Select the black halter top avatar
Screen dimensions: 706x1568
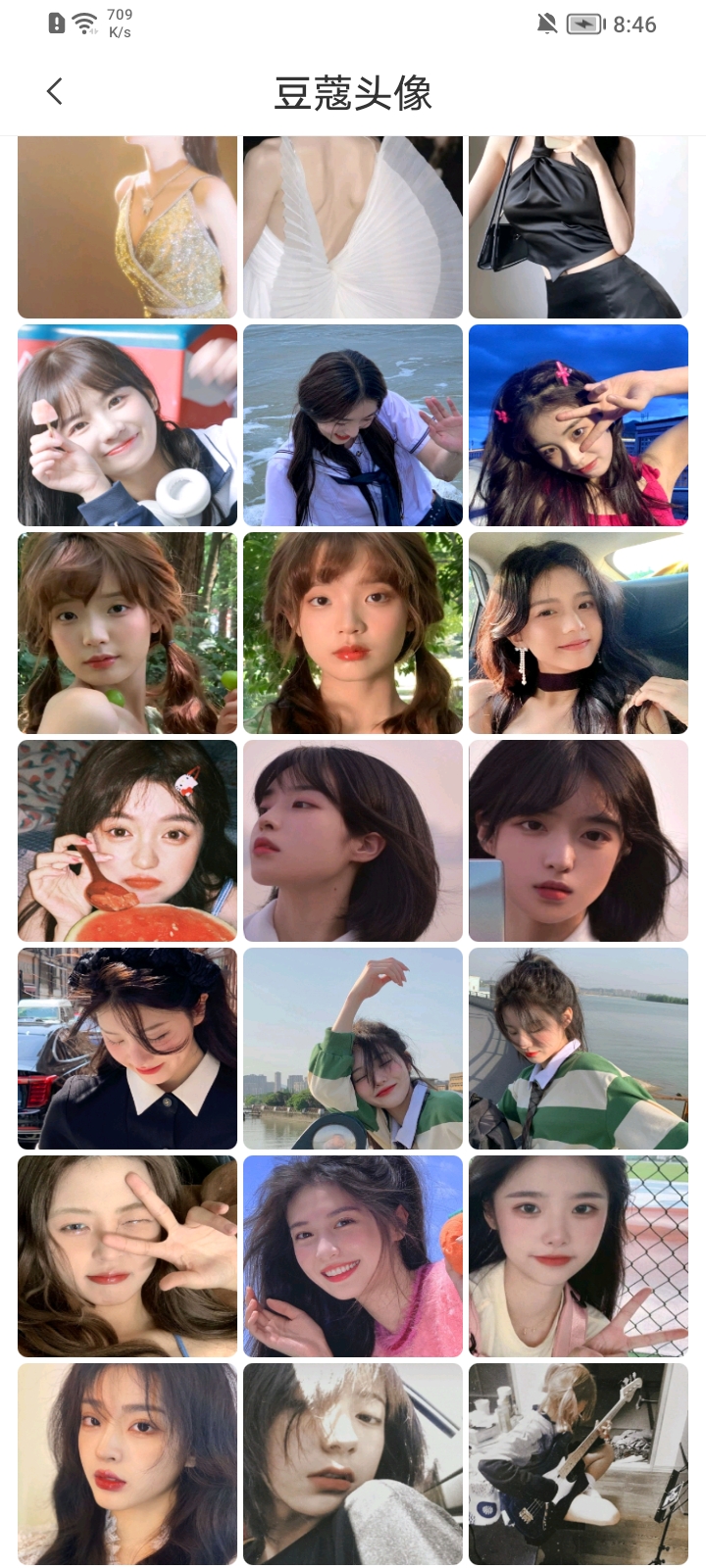click(x=579, y=227)
